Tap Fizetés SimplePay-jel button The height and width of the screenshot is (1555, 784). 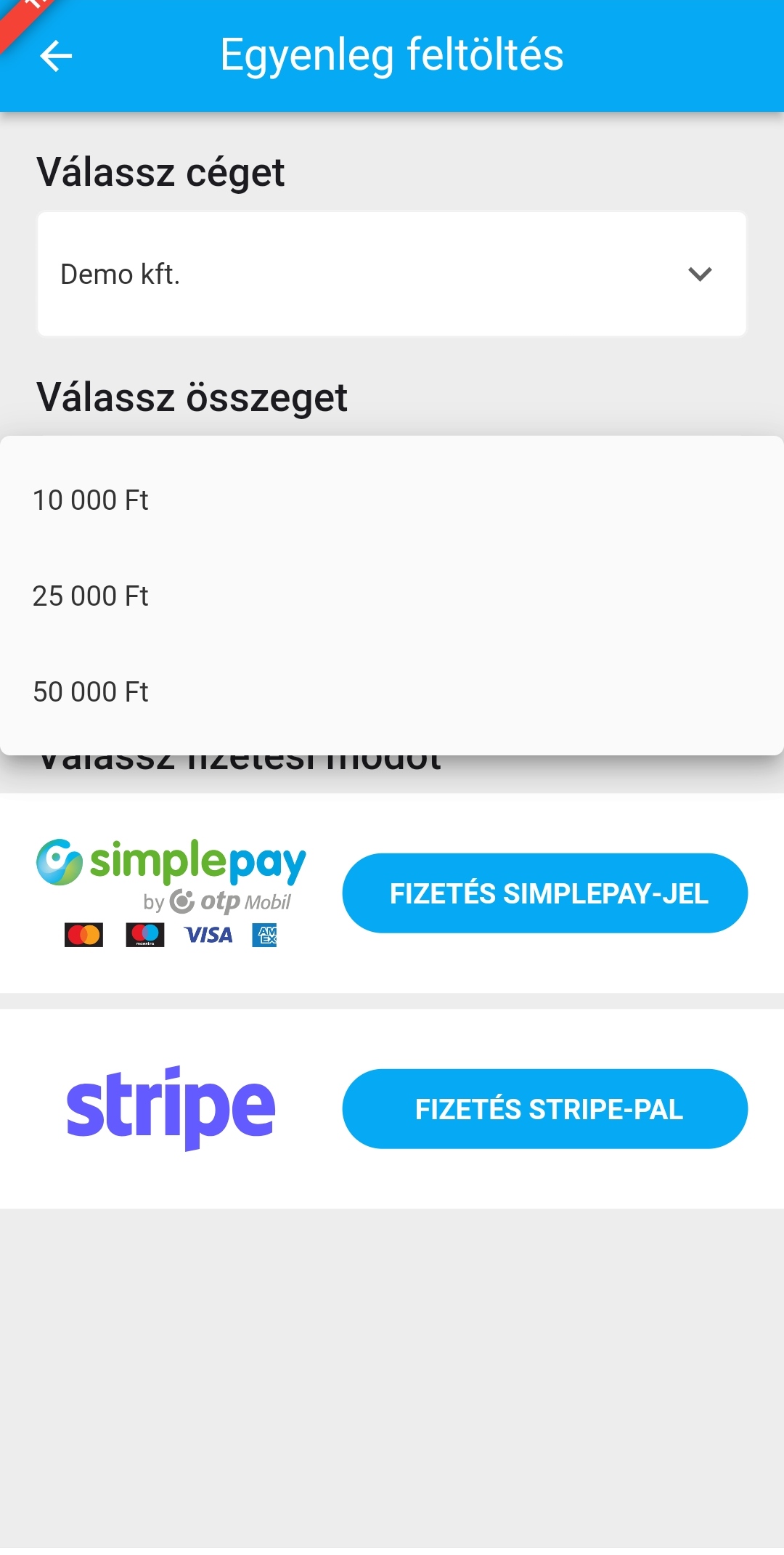[544, 893]
